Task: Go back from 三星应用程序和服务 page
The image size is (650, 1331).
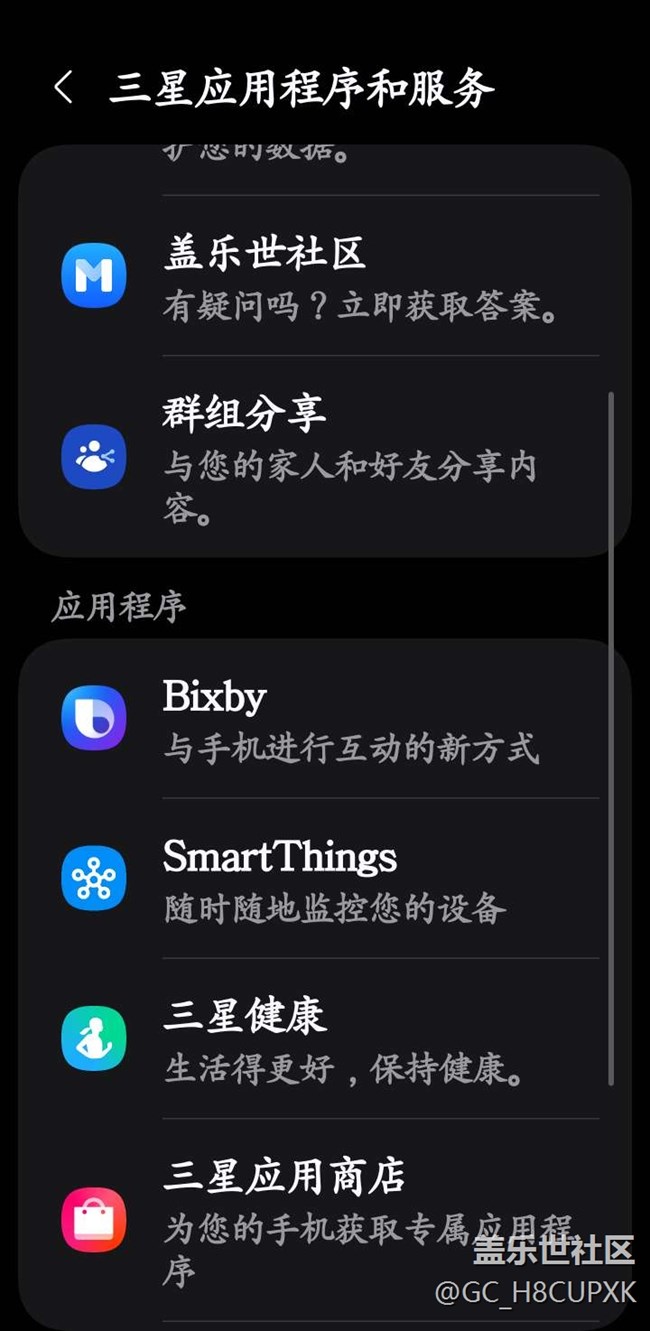Action: [63, 87]
